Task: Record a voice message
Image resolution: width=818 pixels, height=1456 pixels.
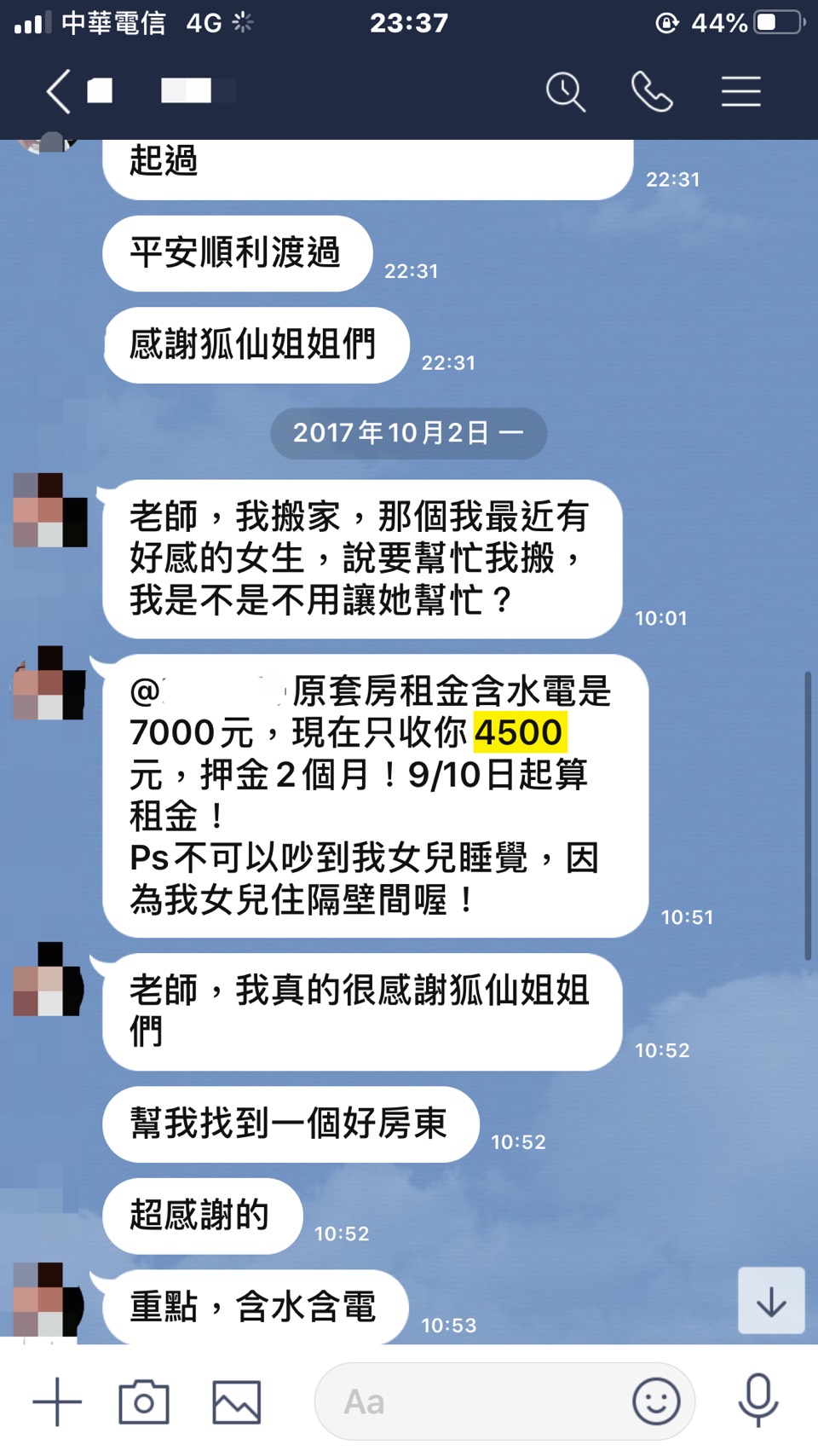Action: [x=758, y=1401]
